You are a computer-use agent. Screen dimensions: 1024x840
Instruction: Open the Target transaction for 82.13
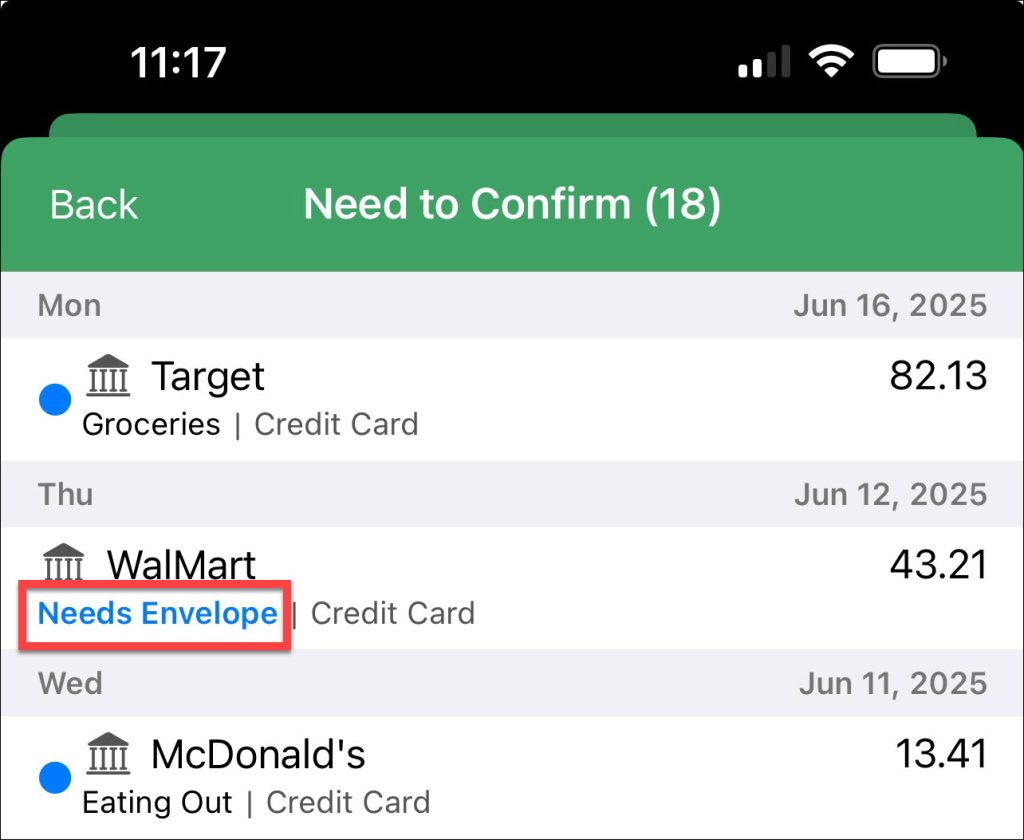point(512,398)
